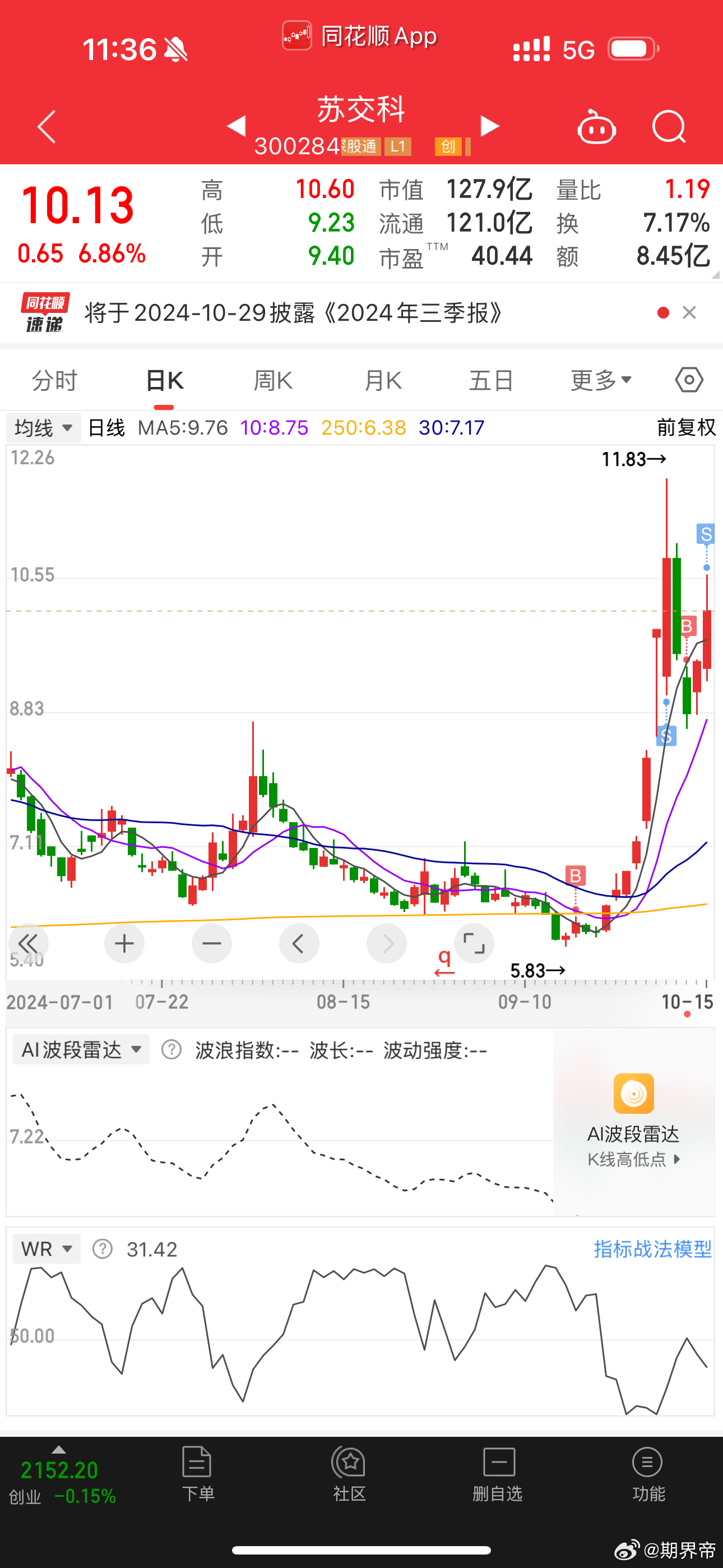Change the 前复权 adjustment setting
The image size is (723, 1568).
pyautogui.click(x=686, y=427)
